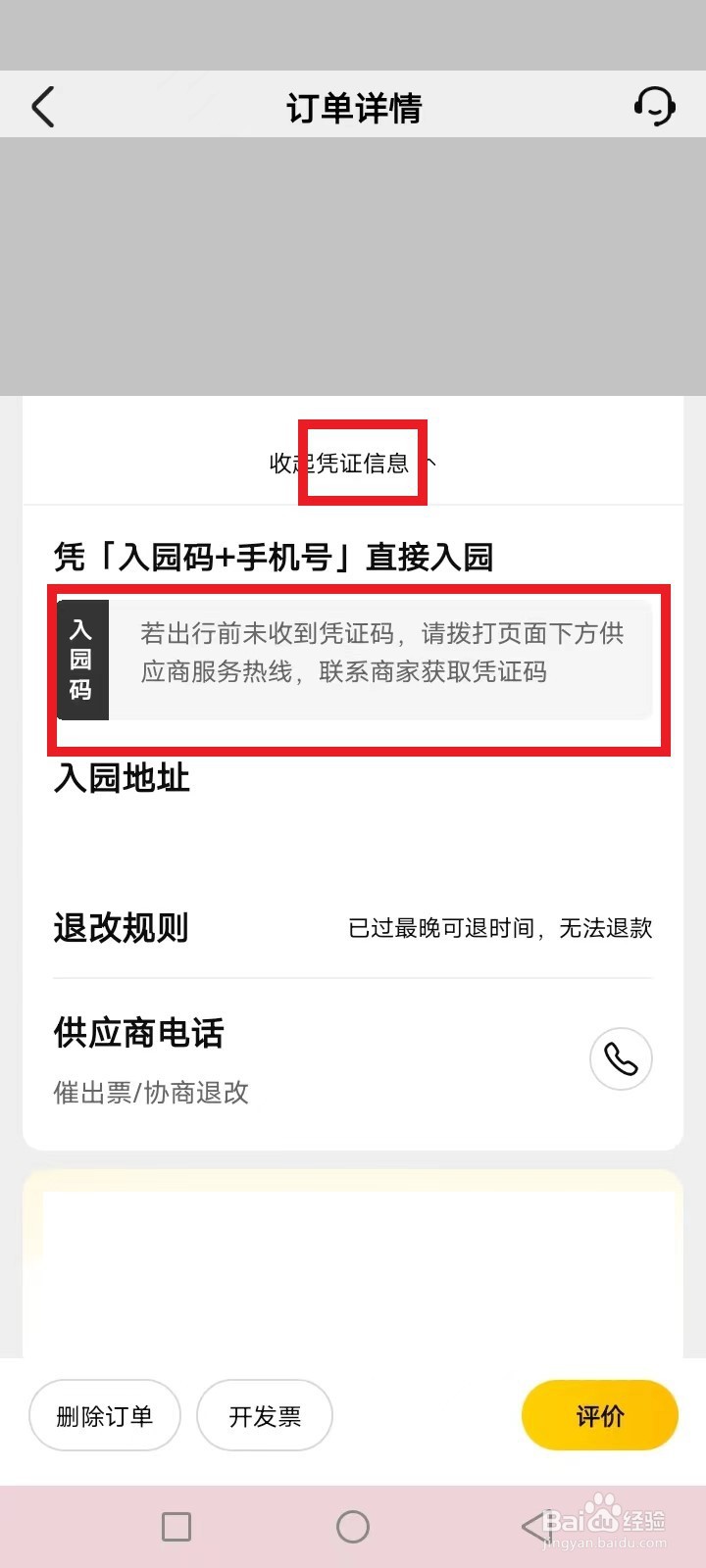Open customer service via the headset icon
Viewport: 706px width, 1568px height.
pyautogui.click(x=655, y=108)
